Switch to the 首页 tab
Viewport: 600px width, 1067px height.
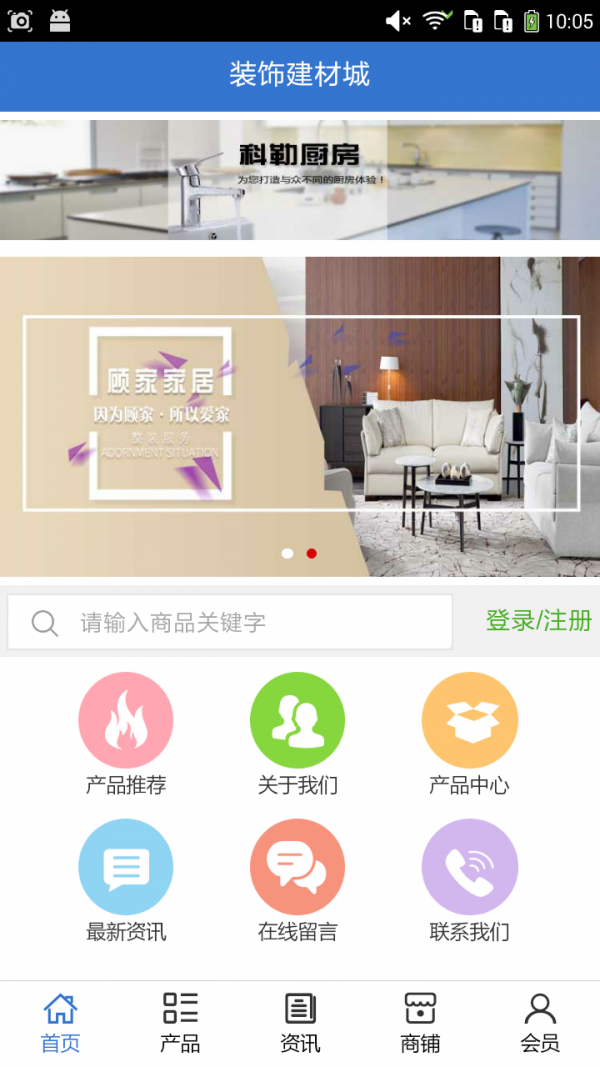[x=60, y=1023]
